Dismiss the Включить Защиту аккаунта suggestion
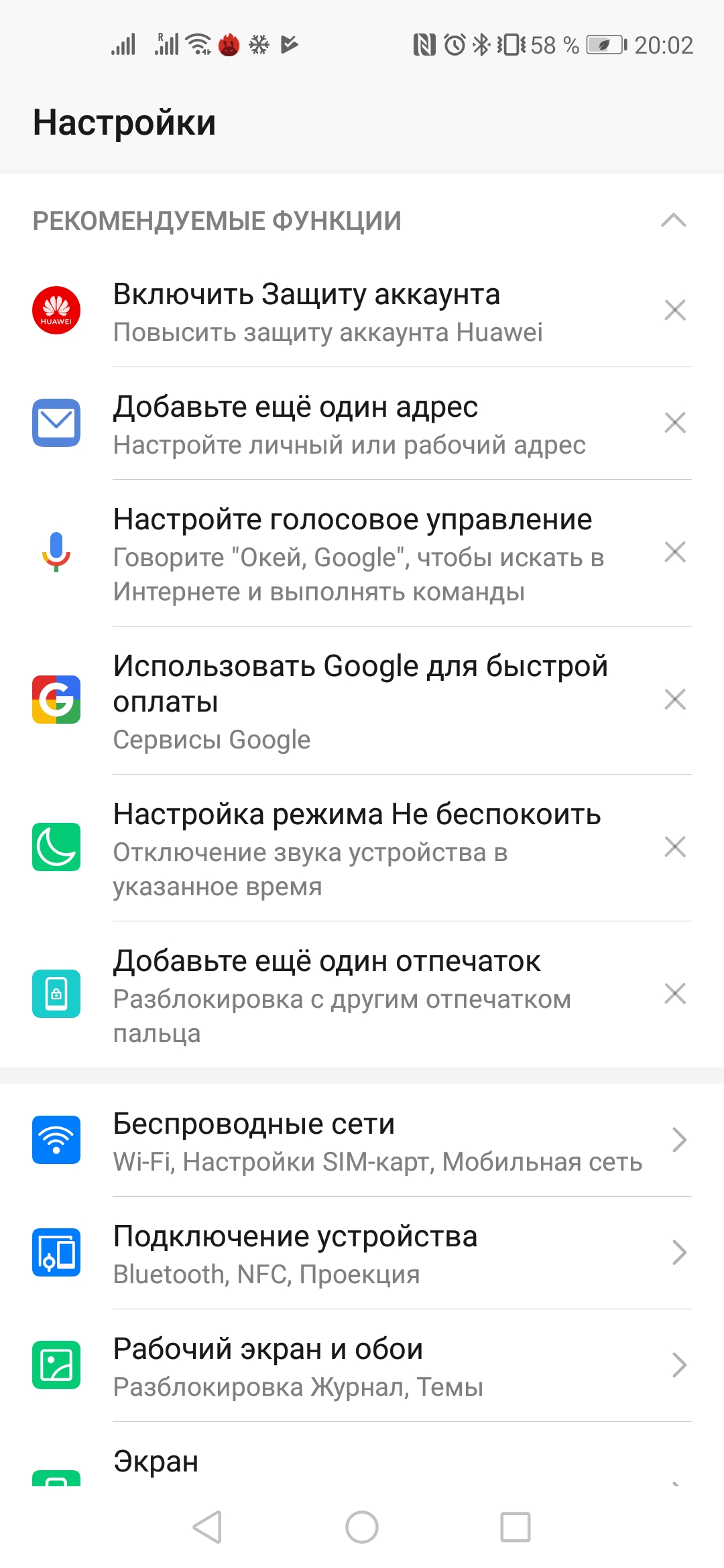 [x=674, y=310]
